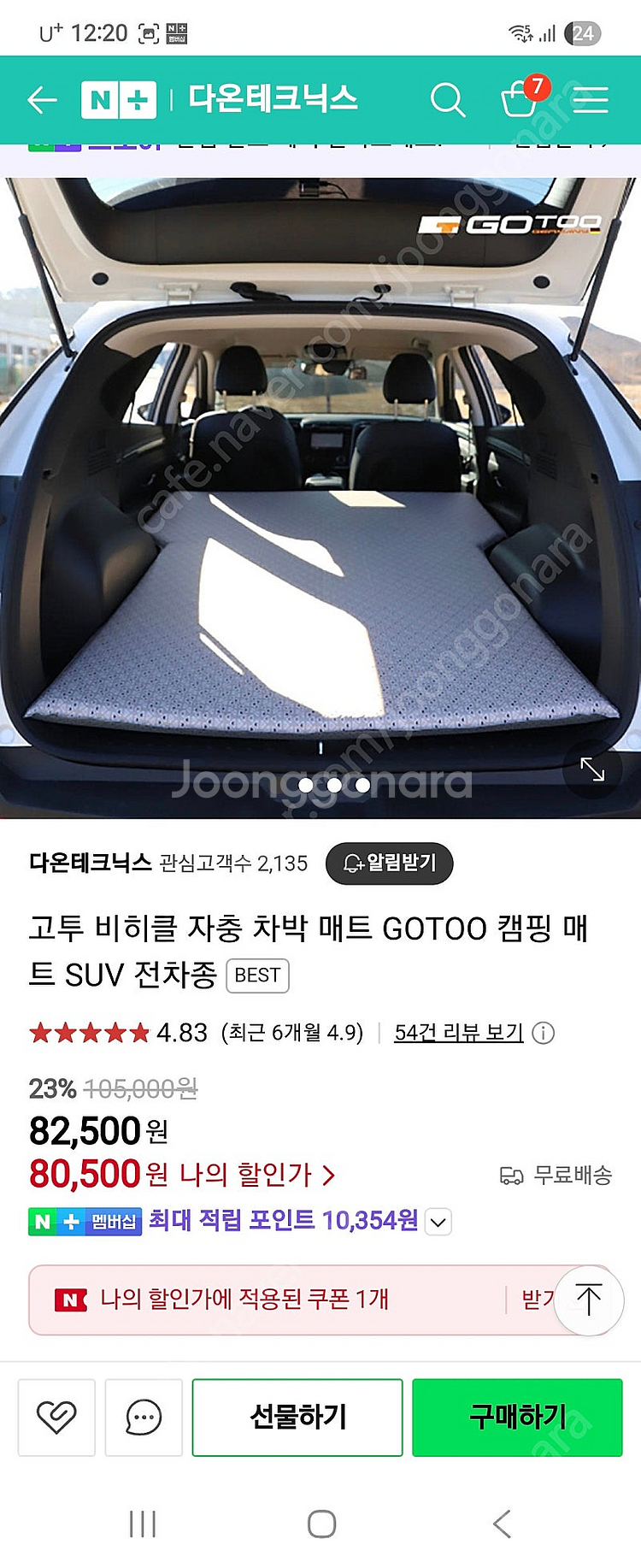Open the N+ Naver shopping home logo
641x1568 pixels.
click(x=119, y=100)
